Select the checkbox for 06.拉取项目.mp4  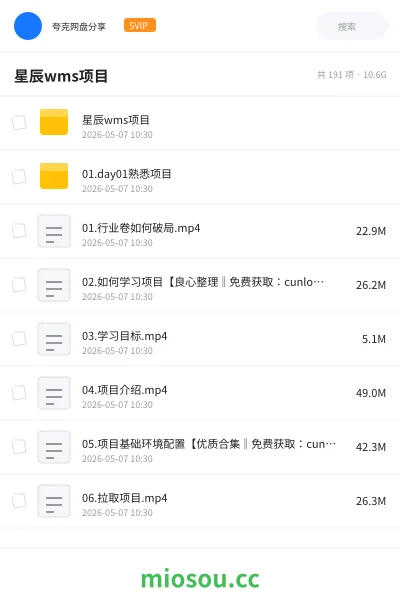pyautogui.click(x=19, y=500)
